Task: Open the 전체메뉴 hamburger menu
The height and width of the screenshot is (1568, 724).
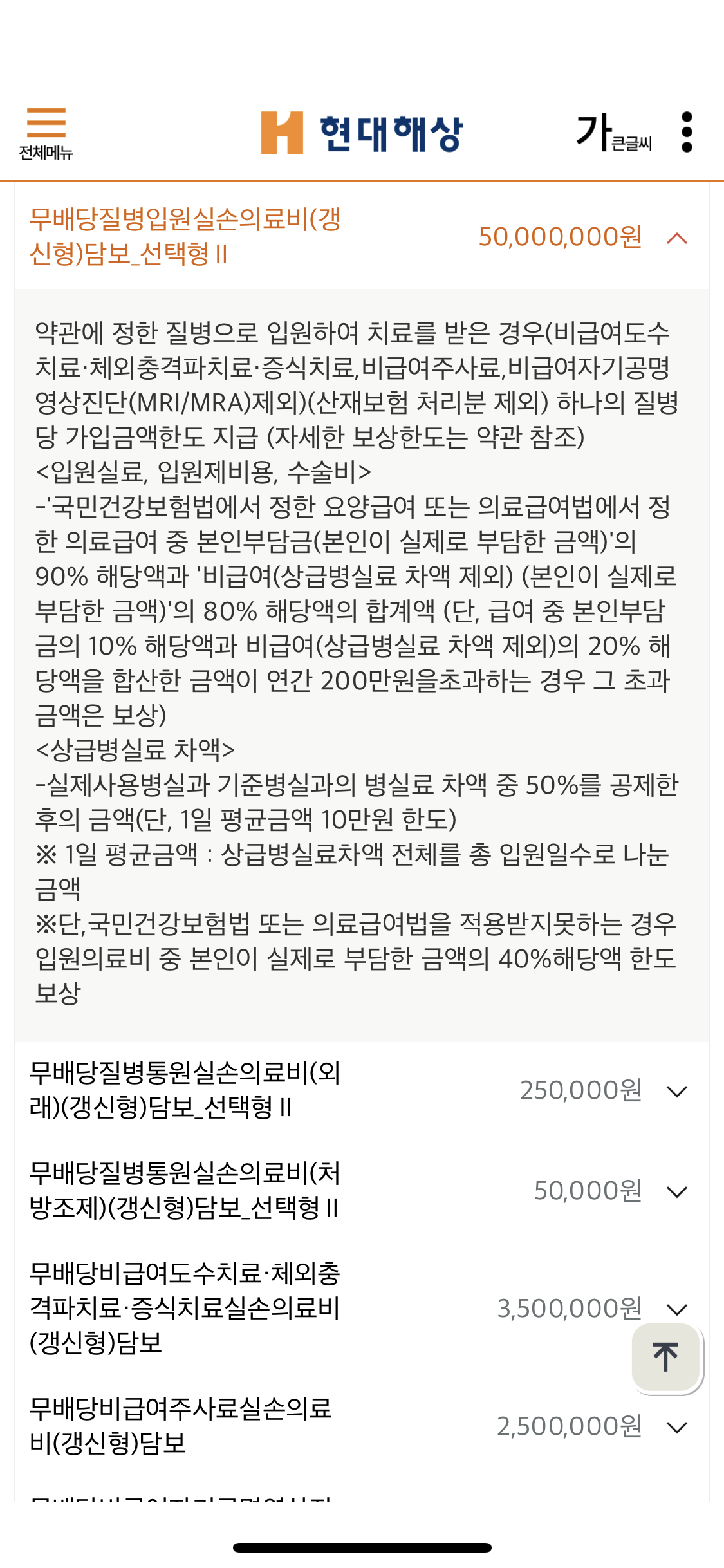Action: pos(46,133)
